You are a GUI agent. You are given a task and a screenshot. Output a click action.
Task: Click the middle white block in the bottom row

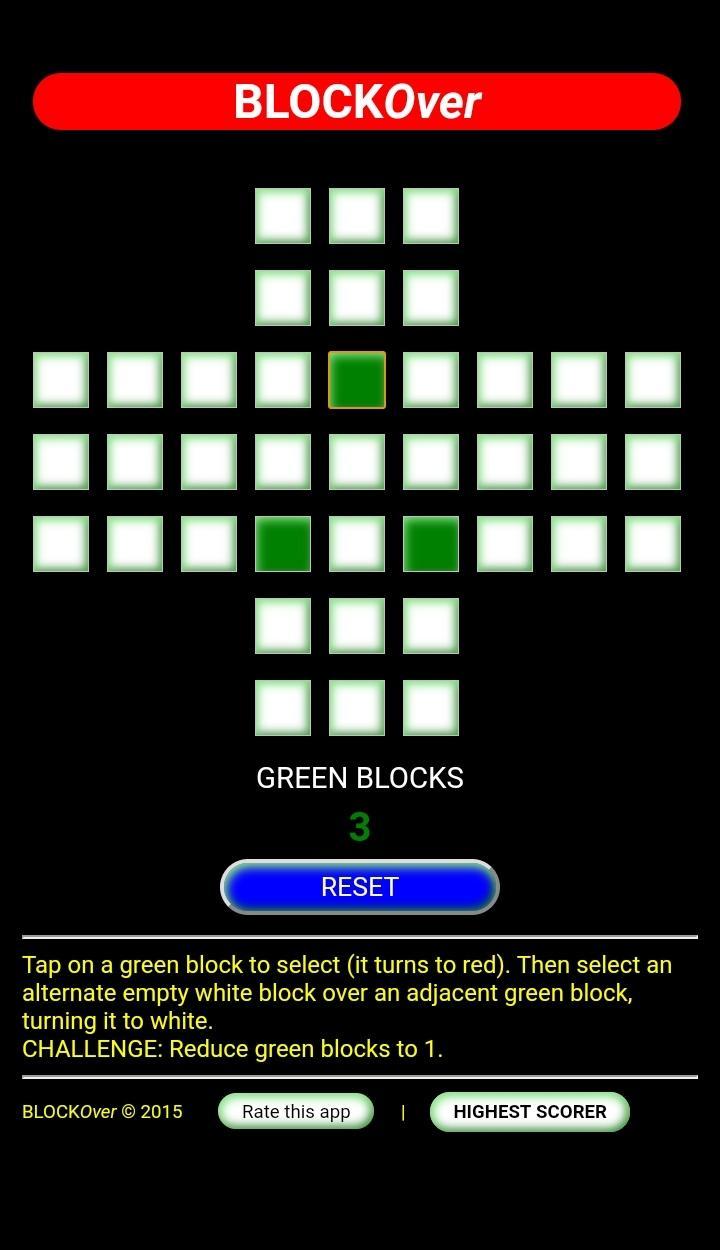356,706
